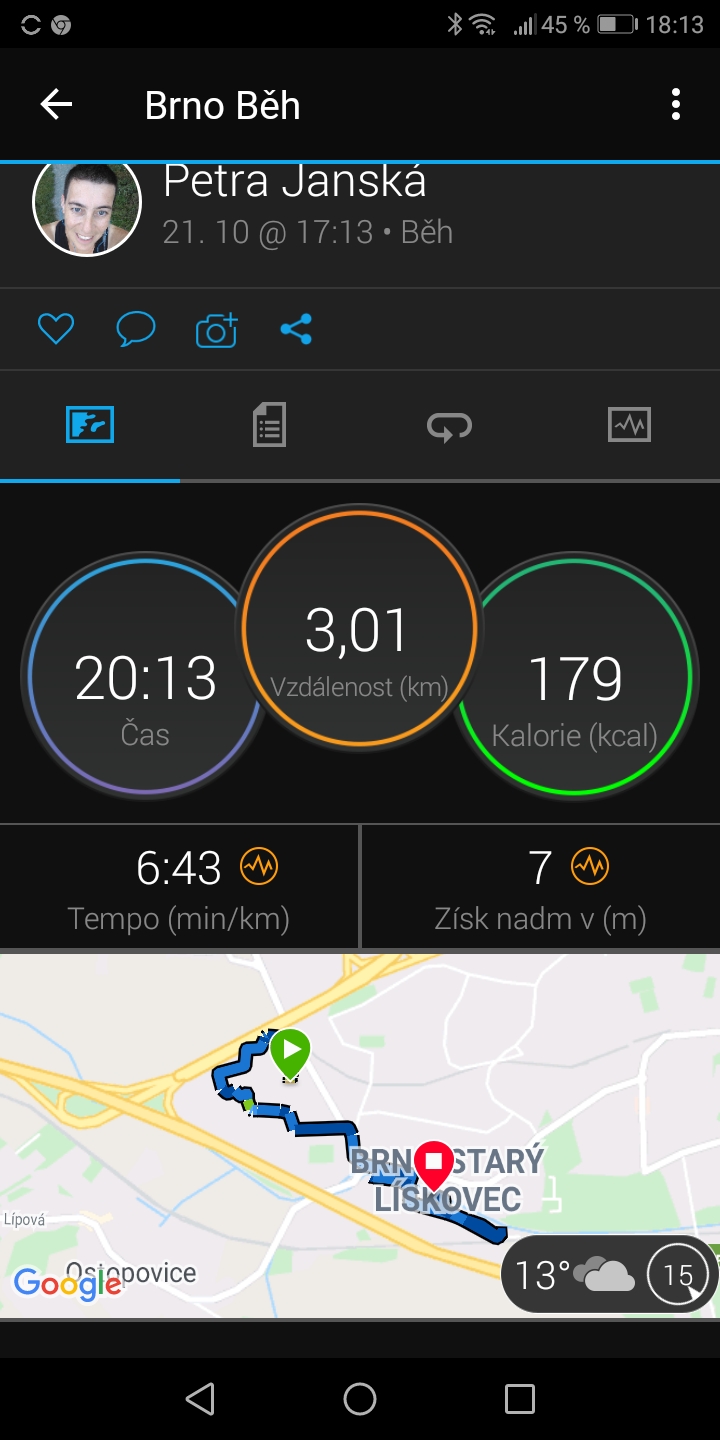Share this activity
Screen dimensions: 720x1440
click(296, 329)
